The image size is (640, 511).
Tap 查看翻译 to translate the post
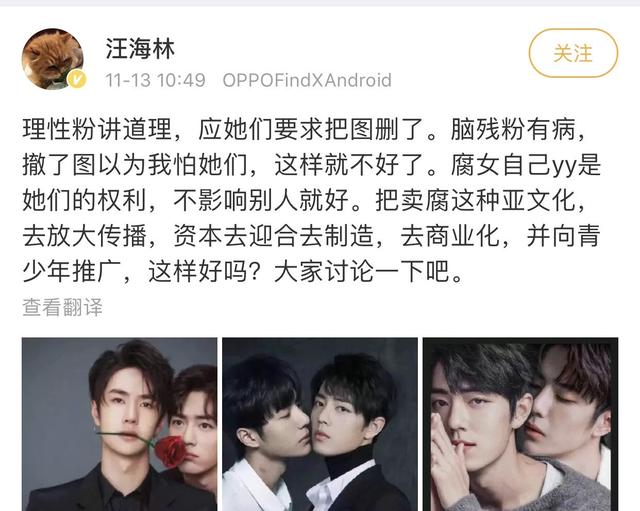pos(62,307)
